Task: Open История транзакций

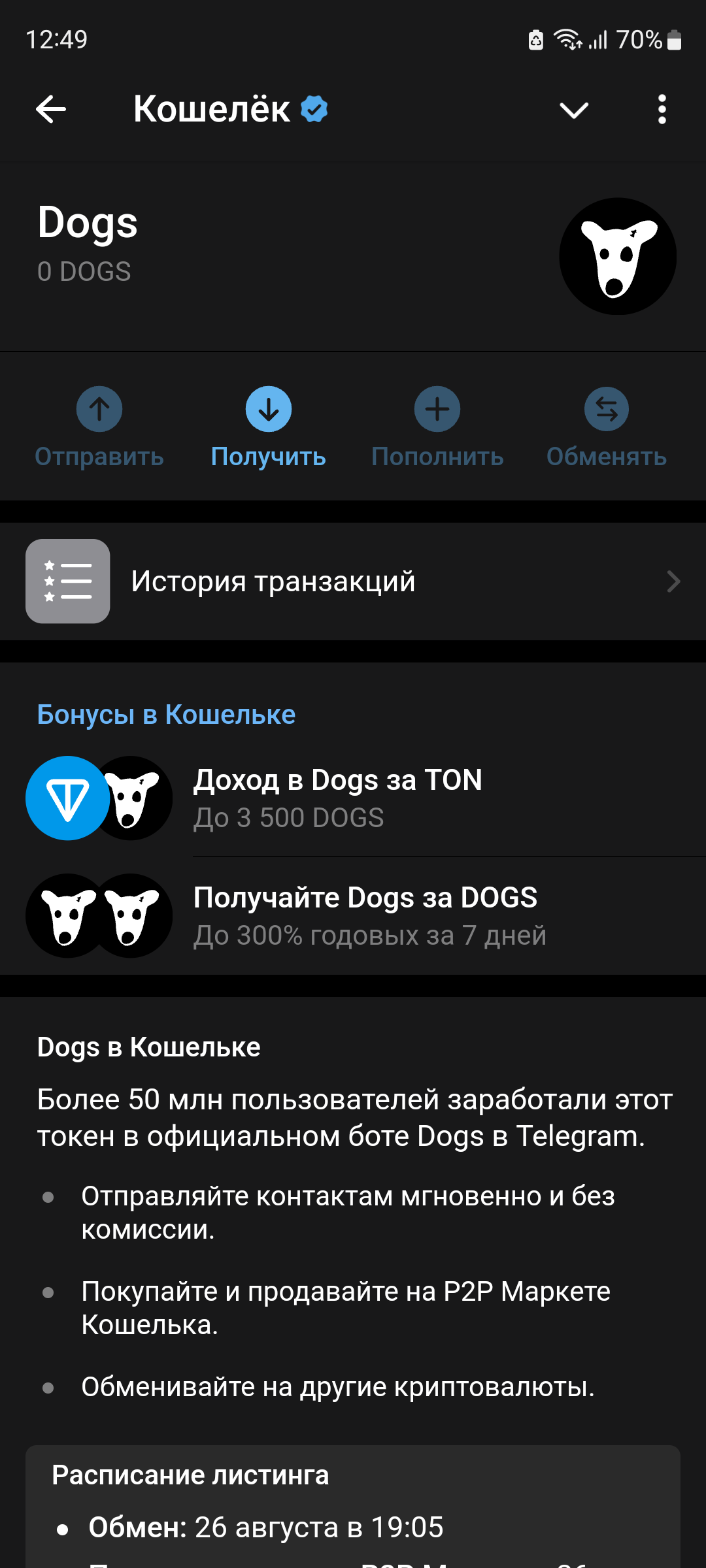Action: coord(353,581)
